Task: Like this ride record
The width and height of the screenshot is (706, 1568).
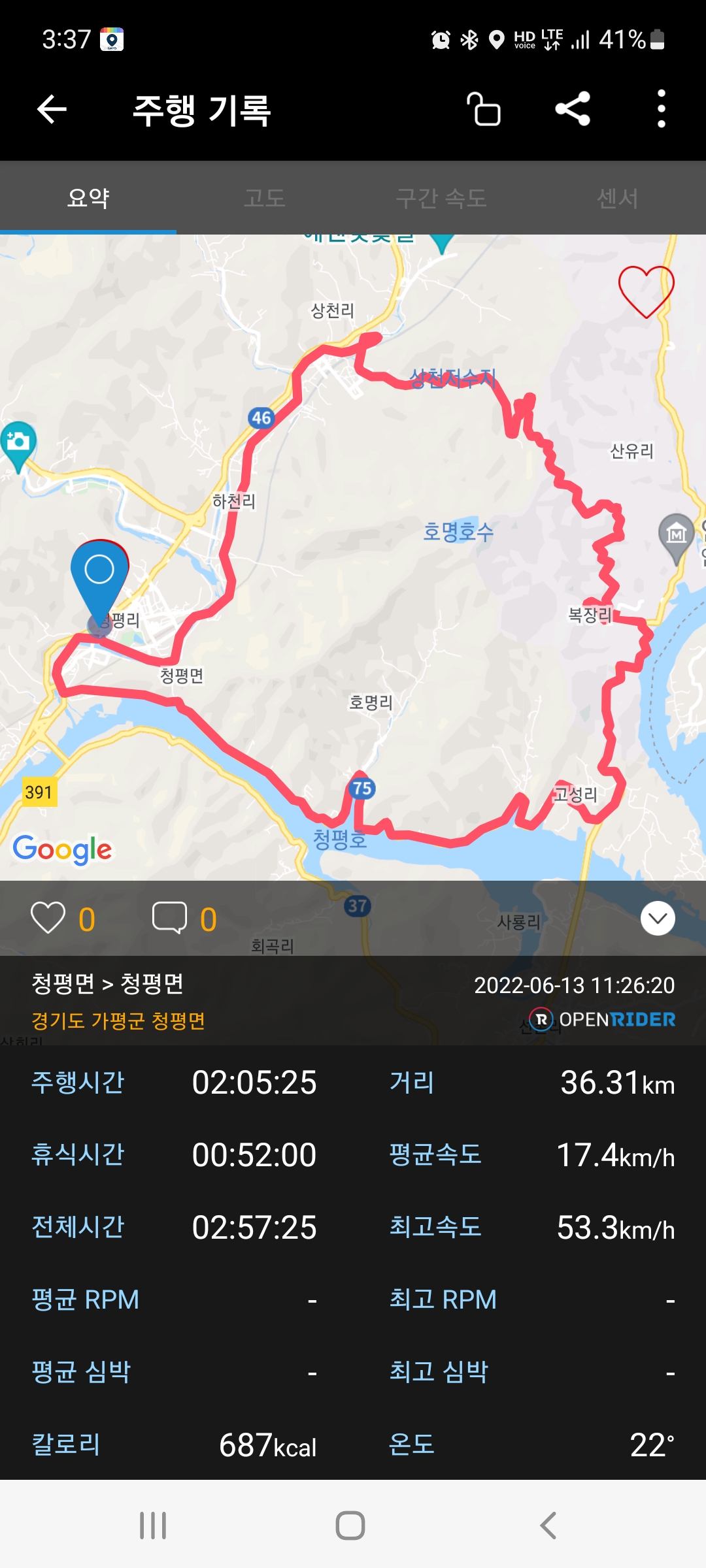Action: [x=48, y=918]
